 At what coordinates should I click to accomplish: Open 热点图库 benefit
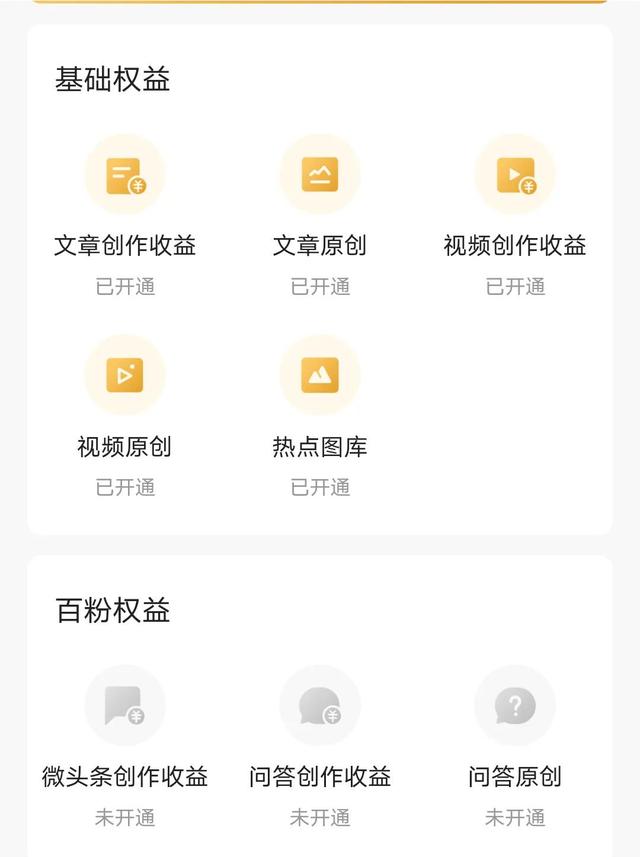pyautogui.click(x=320, y=376)
